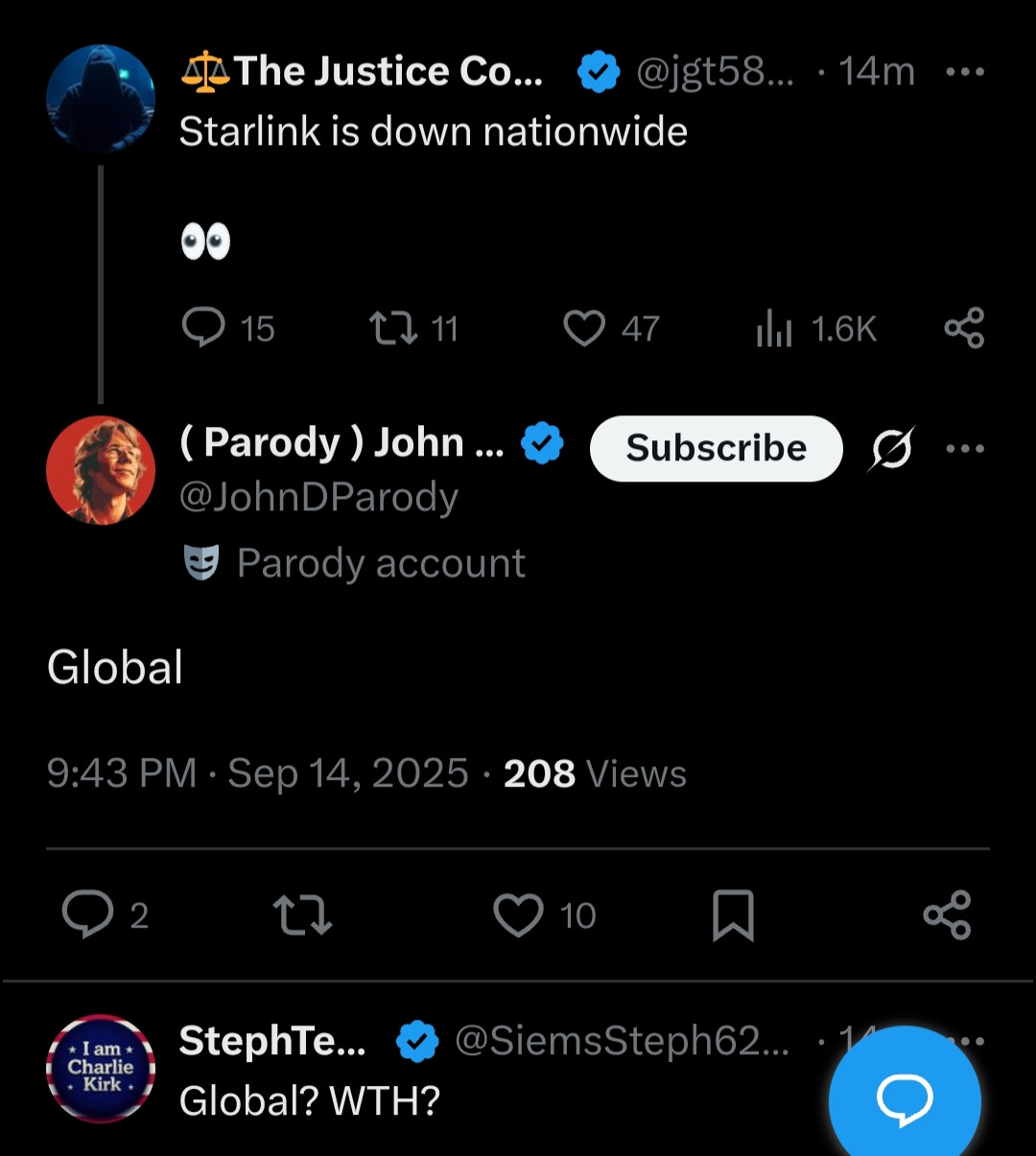This screenshot has width=1036, height=1156.
Task: Share the Starlink is down nationwide post
Action: (964, 328)
